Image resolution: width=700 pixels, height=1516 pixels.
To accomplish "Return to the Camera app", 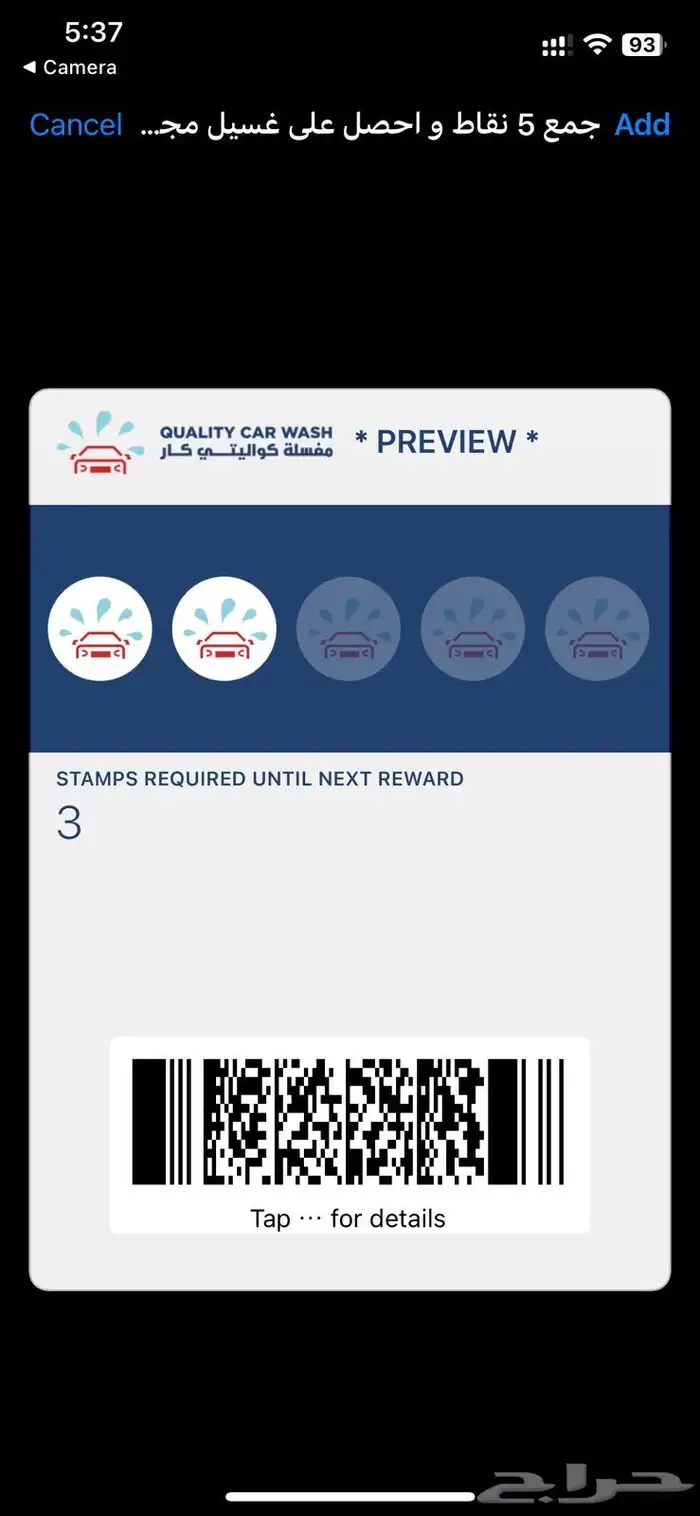I will [70, 67].
